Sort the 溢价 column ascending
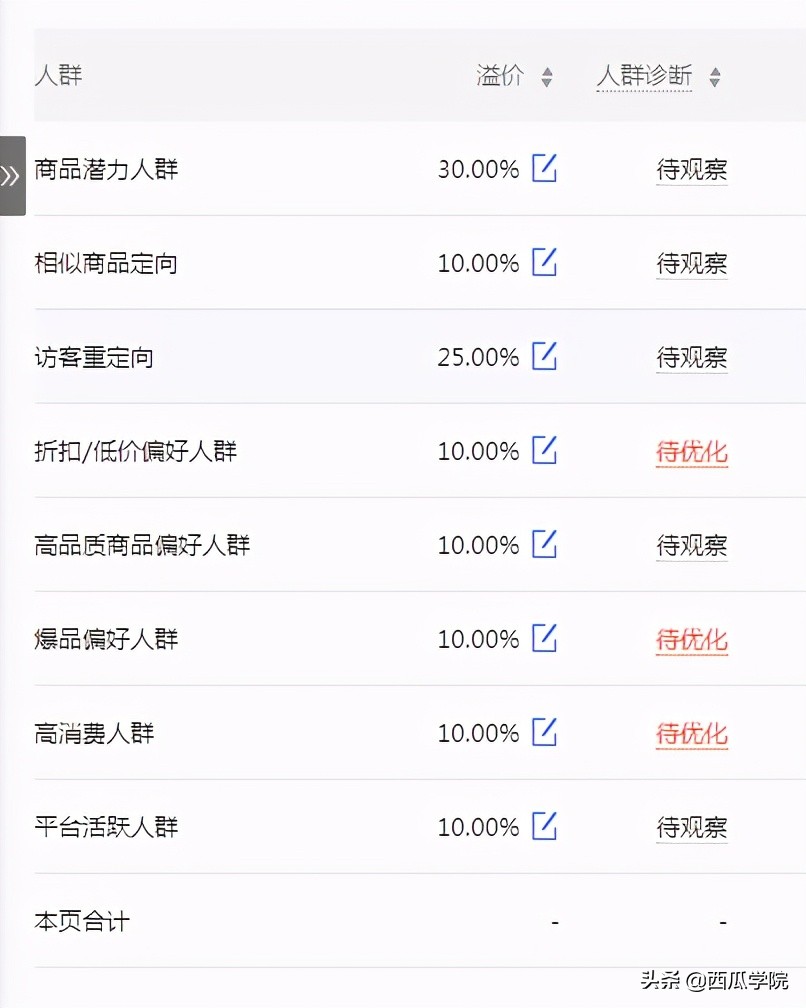Viewport: 806px width, 1008px height. click(x=547, y=70)
